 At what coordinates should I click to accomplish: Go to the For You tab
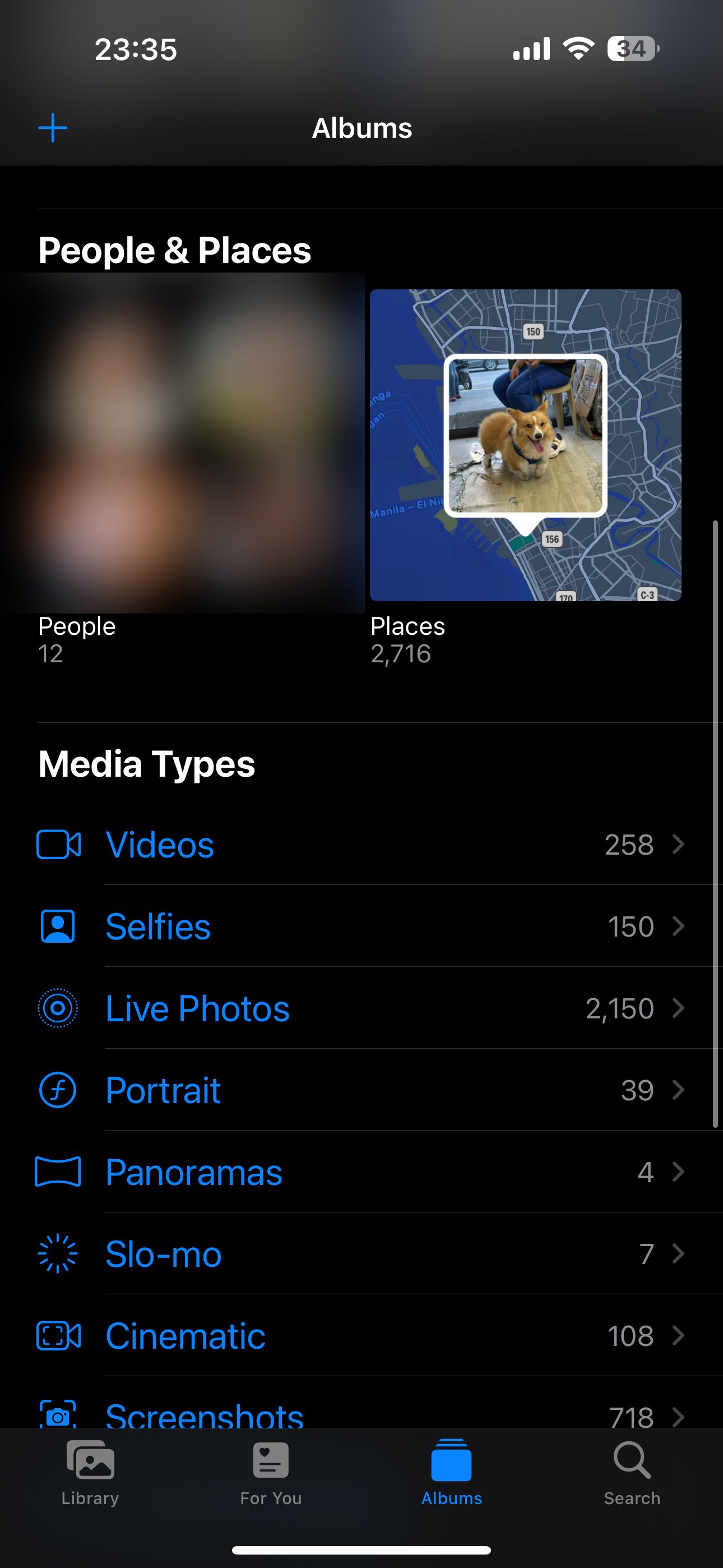[271, 1472]
